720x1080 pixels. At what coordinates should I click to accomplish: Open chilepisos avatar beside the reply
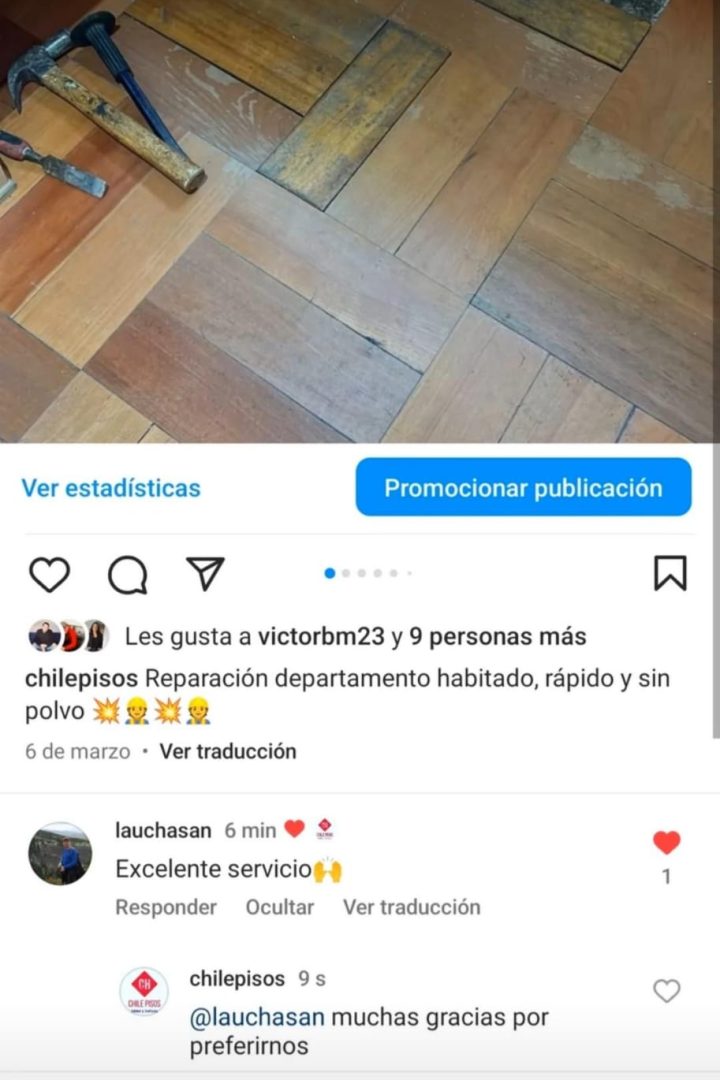tap(144, 991)
